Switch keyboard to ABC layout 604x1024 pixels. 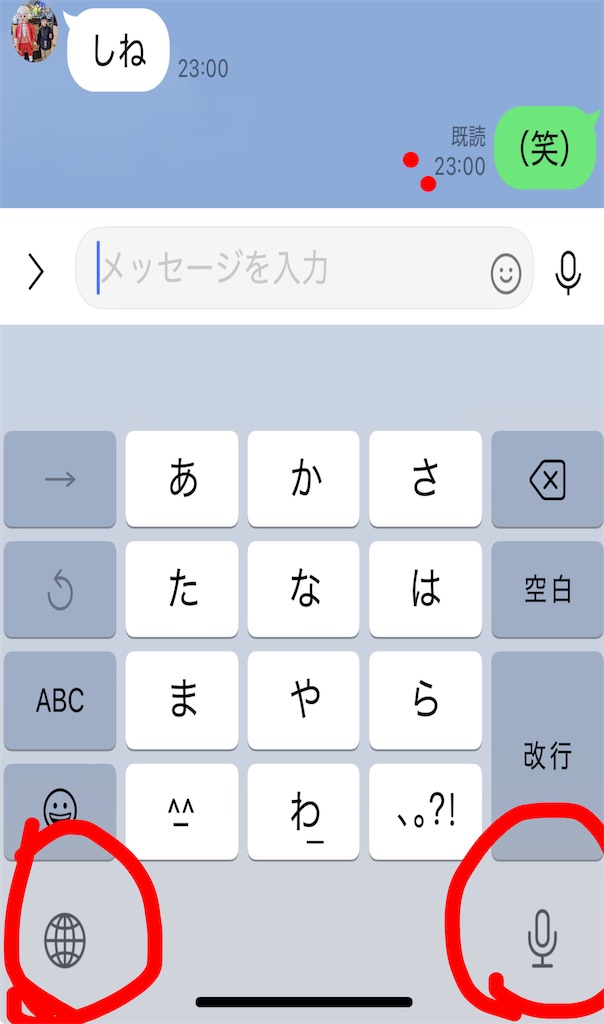tap(60, 700)
